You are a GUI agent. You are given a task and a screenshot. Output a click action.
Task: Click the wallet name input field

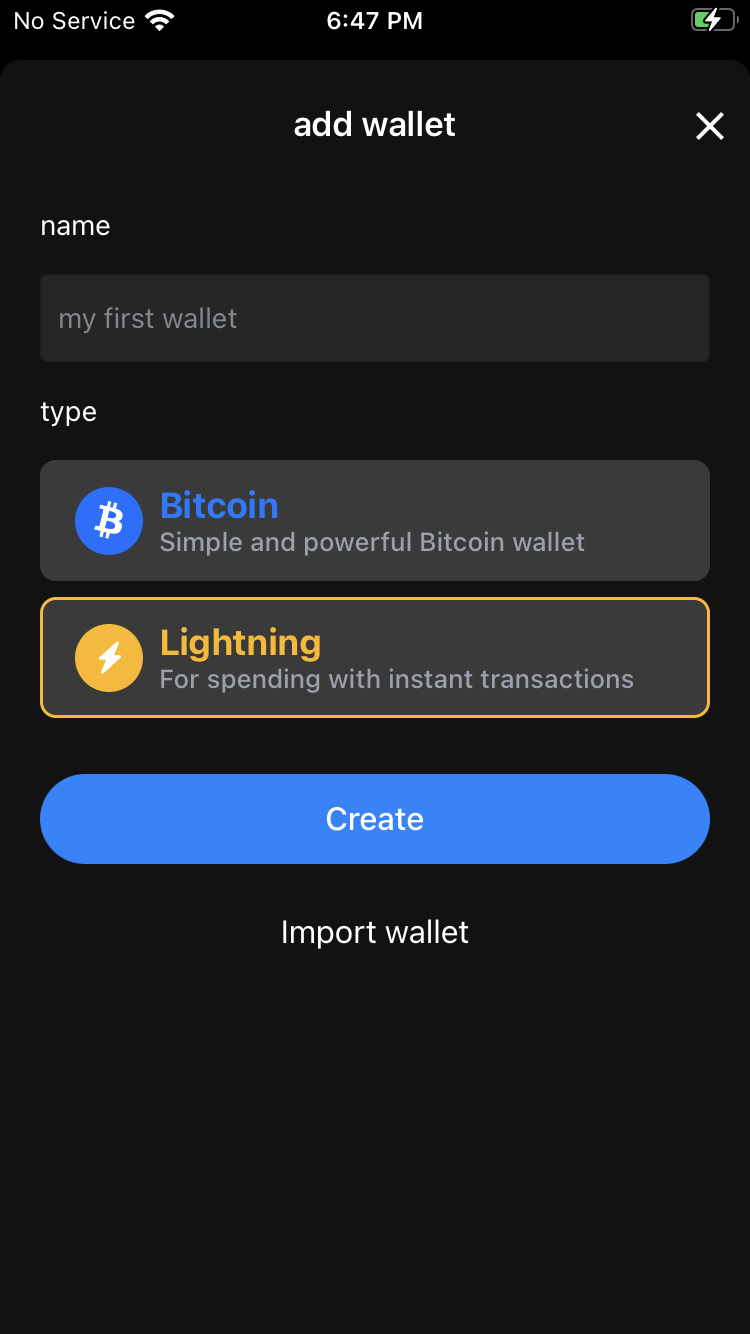[375, 318]
